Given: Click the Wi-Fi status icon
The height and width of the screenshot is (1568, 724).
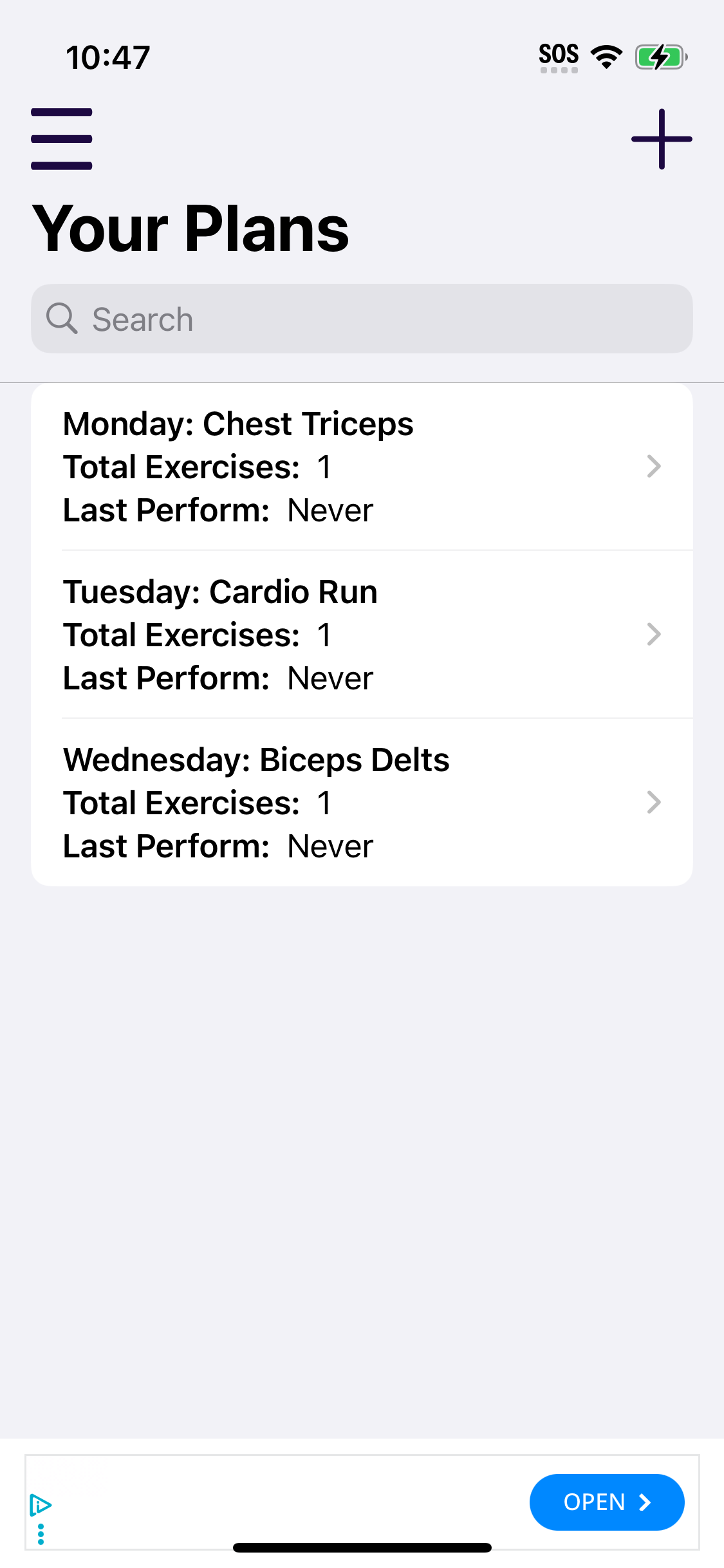Looking at the screenshot, I should [606, 55].
